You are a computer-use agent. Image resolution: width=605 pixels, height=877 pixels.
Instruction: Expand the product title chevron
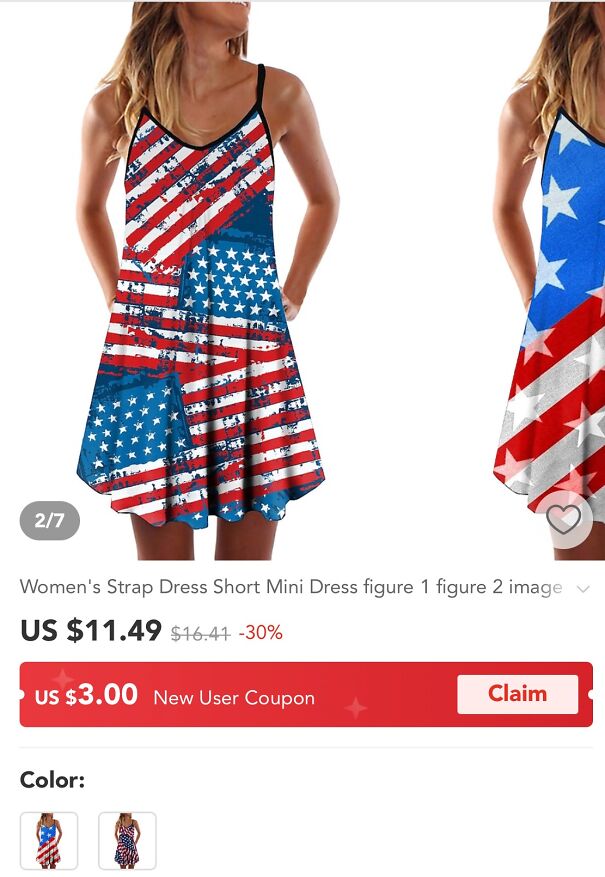[584, 588]
